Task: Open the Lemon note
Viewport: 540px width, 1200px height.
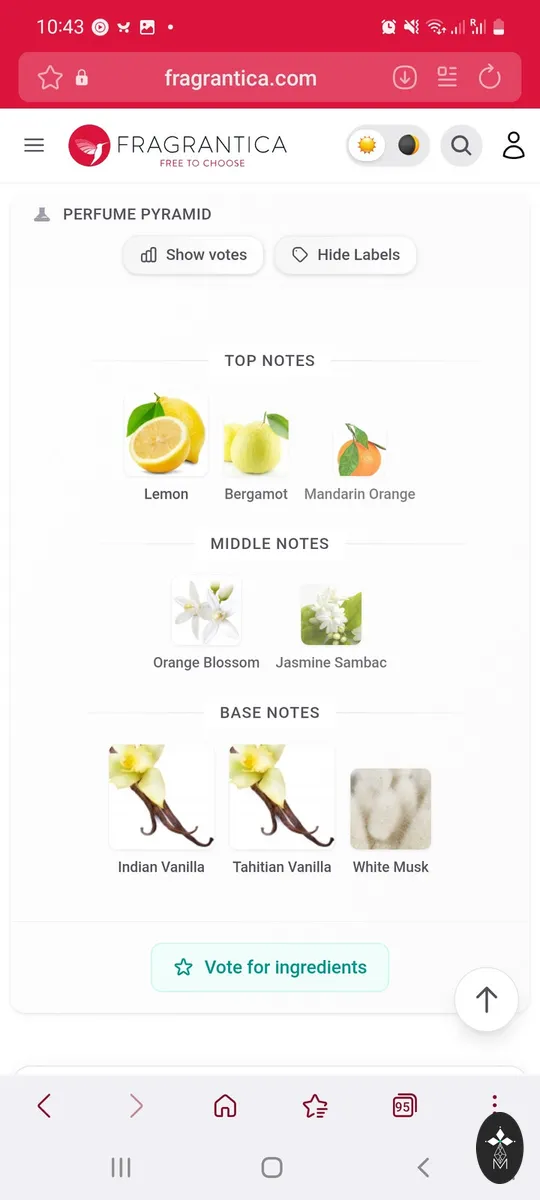Action: pos(166,447)
